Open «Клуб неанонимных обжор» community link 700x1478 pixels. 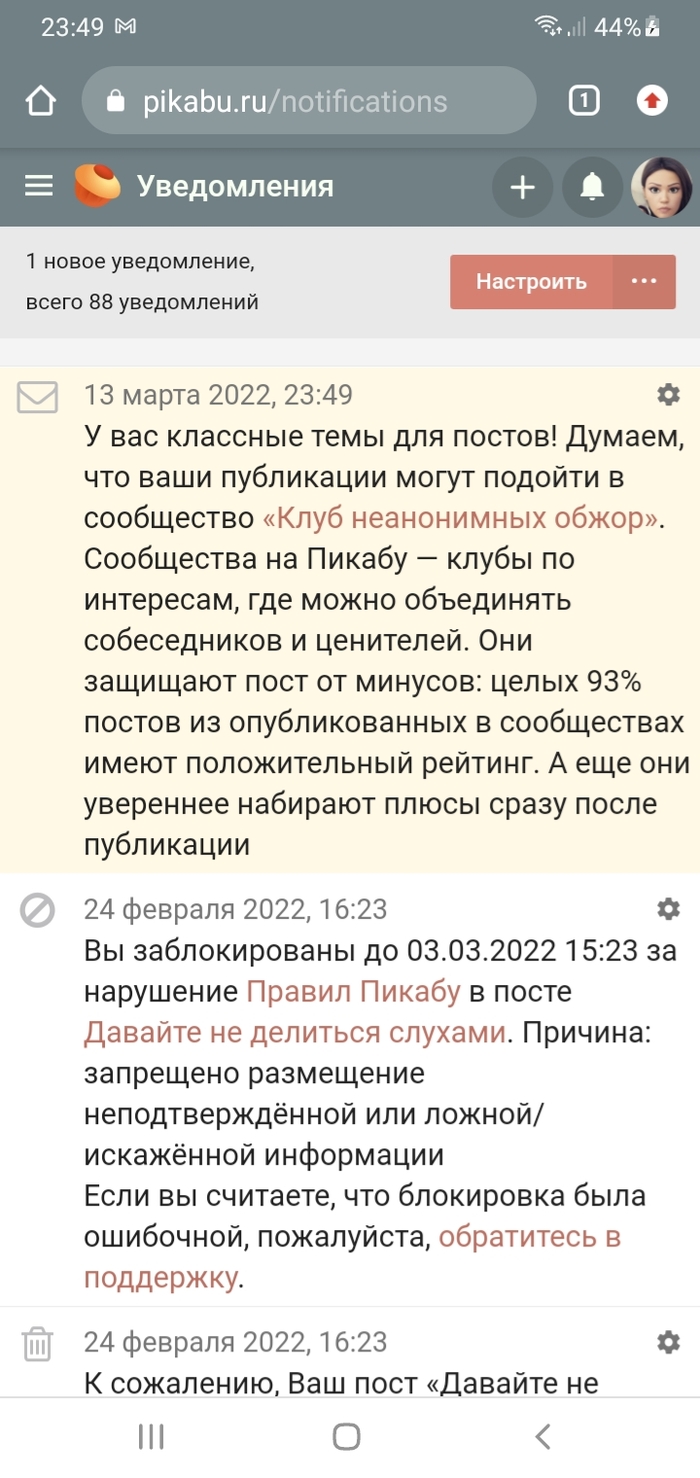tap(462, 518)
